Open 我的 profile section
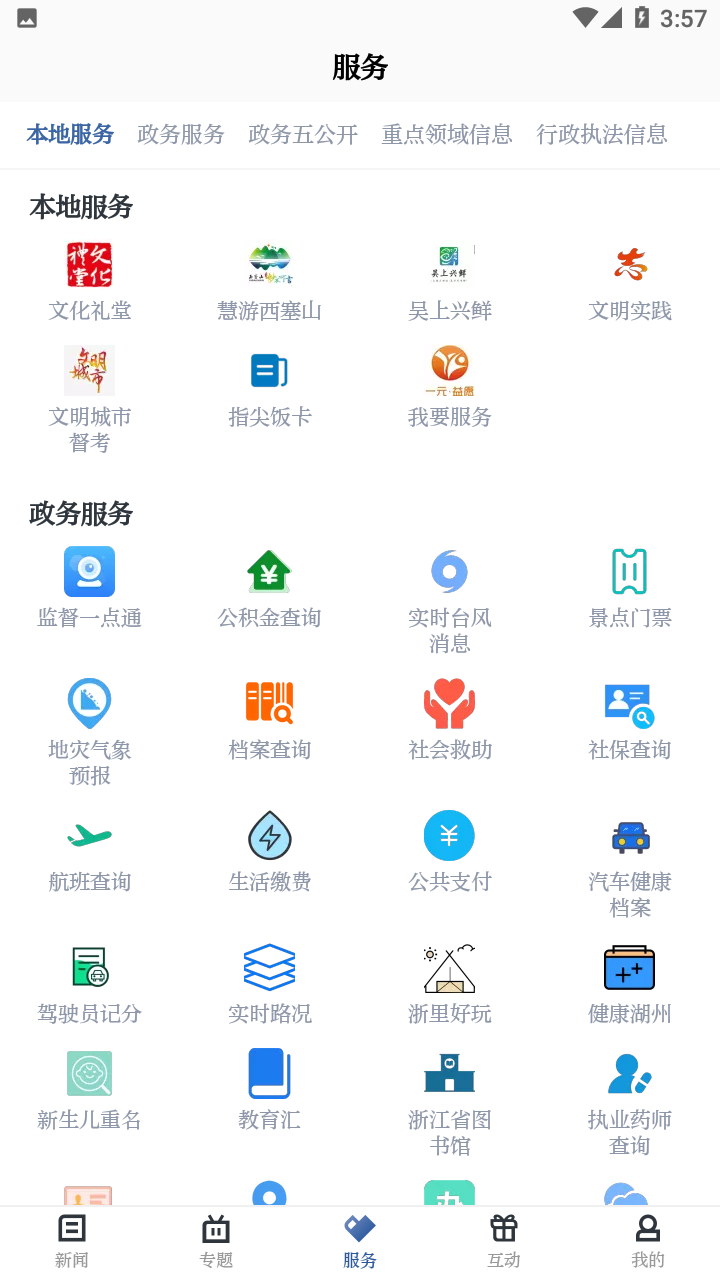The image size is (720, 1280). 648,1240
